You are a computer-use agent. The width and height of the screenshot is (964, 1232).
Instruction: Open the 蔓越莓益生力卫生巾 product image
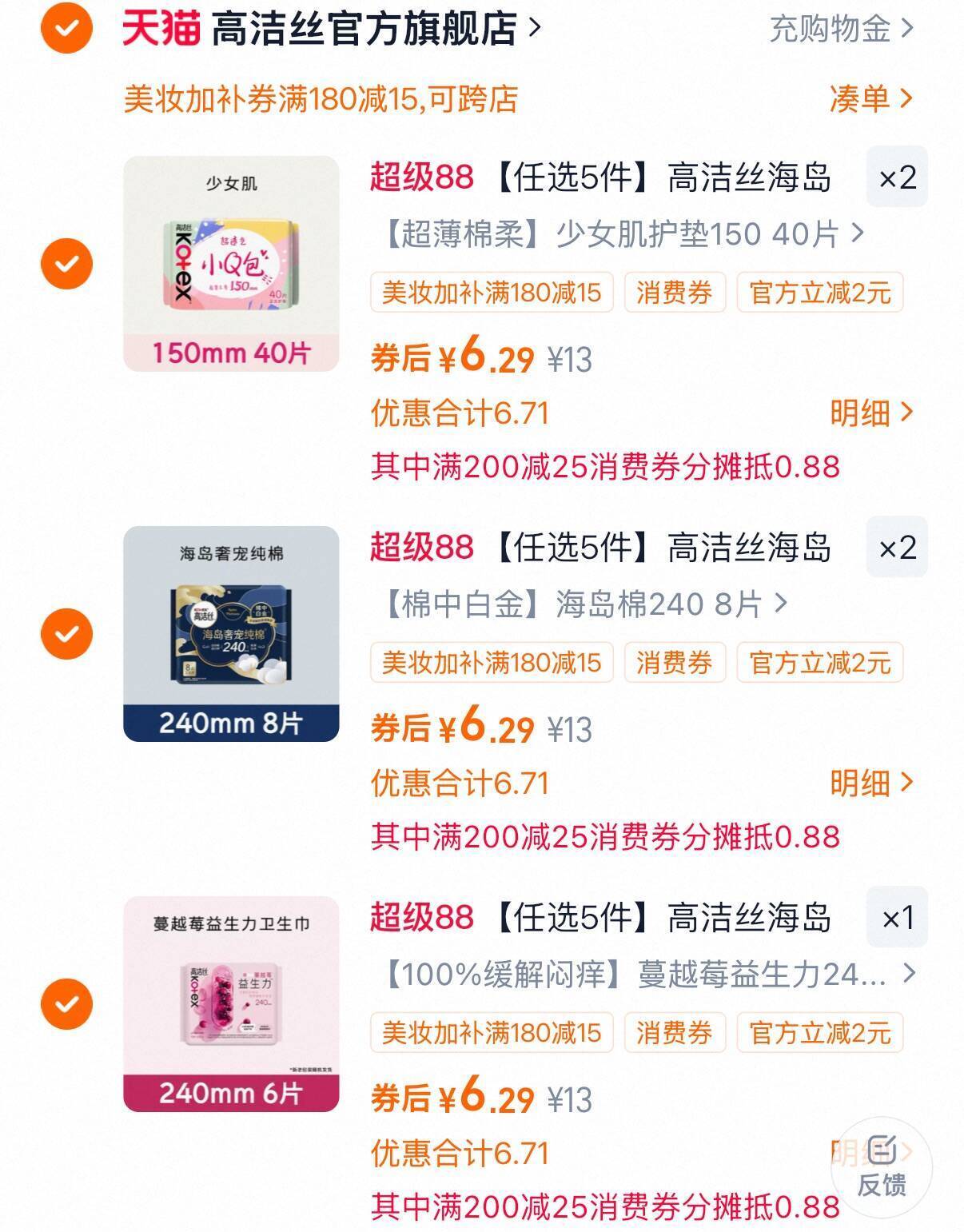231,1003
